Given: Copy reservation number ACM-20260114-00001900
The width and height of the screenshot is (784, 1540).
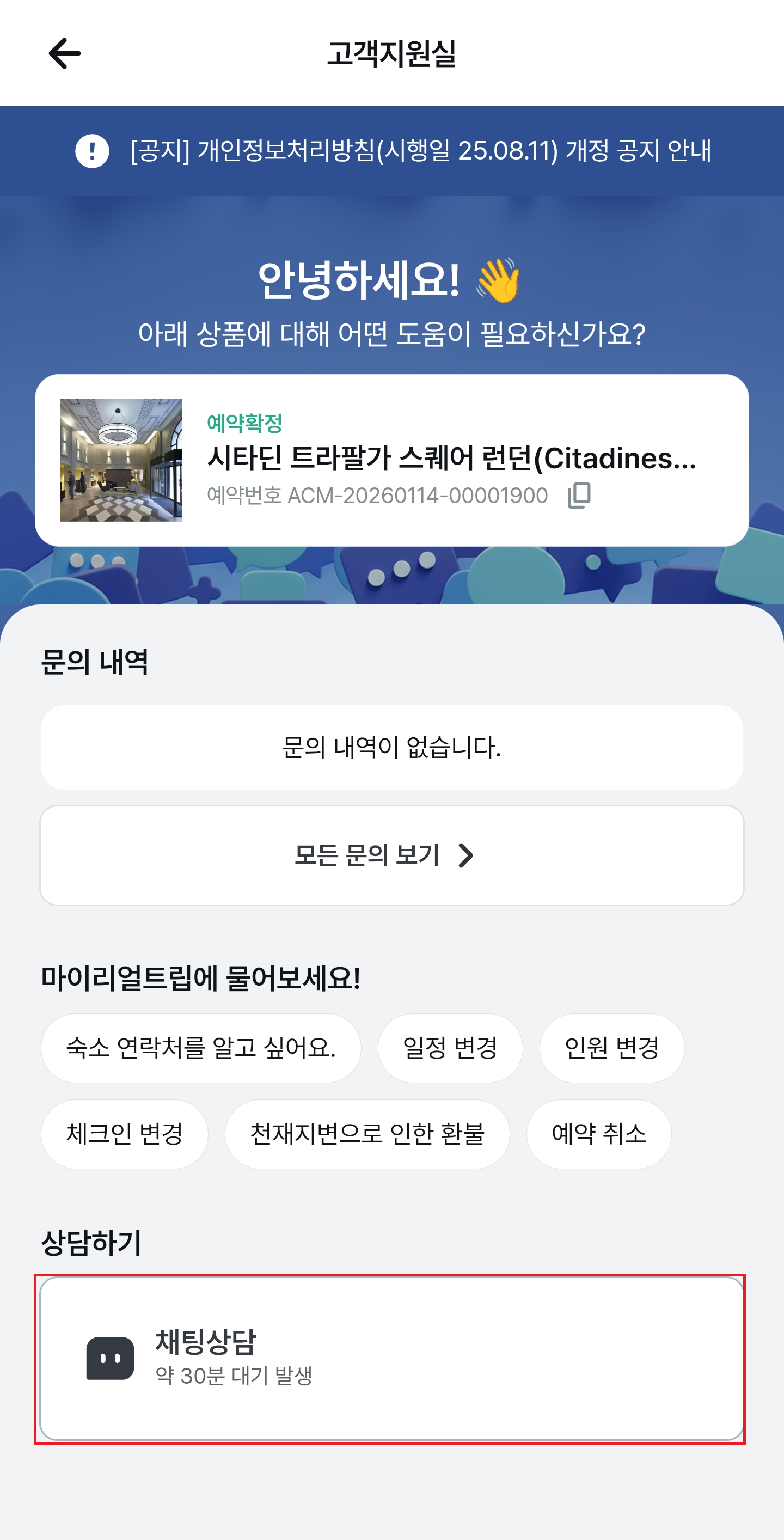Looking at the screenshot, I should pos(578,496).
